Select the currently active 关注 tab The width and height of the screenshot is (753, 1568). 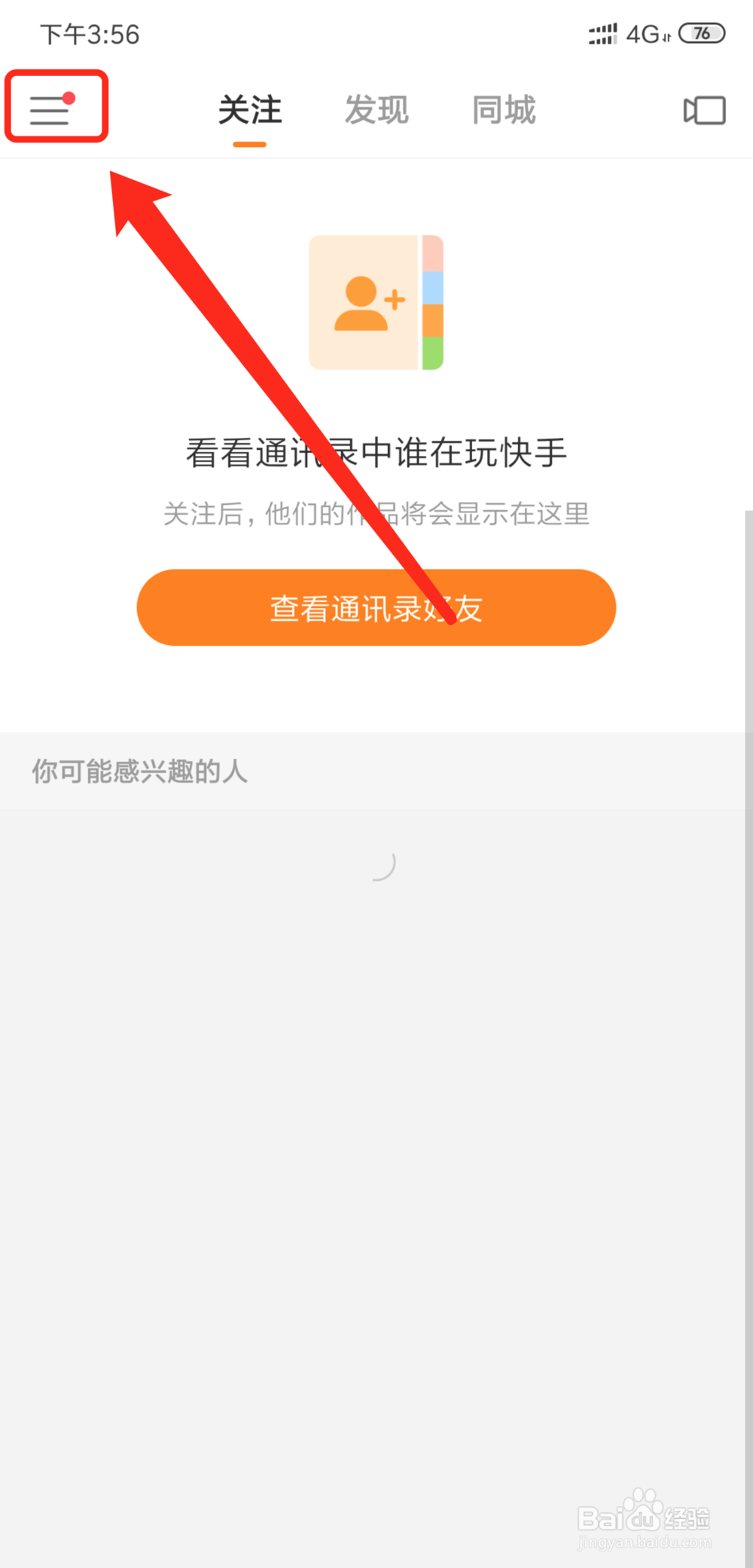pos(248,110)
